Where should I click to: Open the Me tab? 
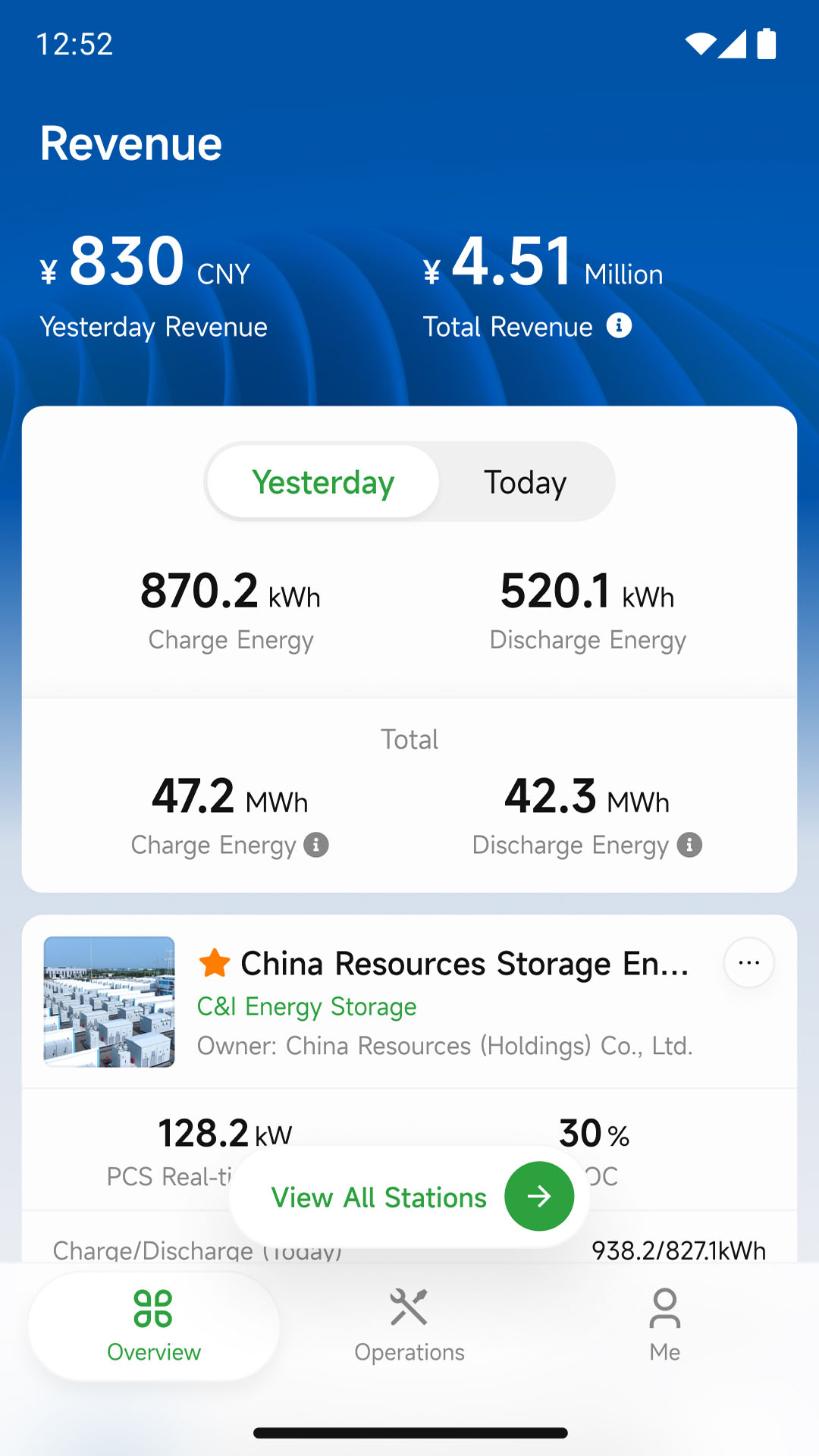[x=664, y=1326]
